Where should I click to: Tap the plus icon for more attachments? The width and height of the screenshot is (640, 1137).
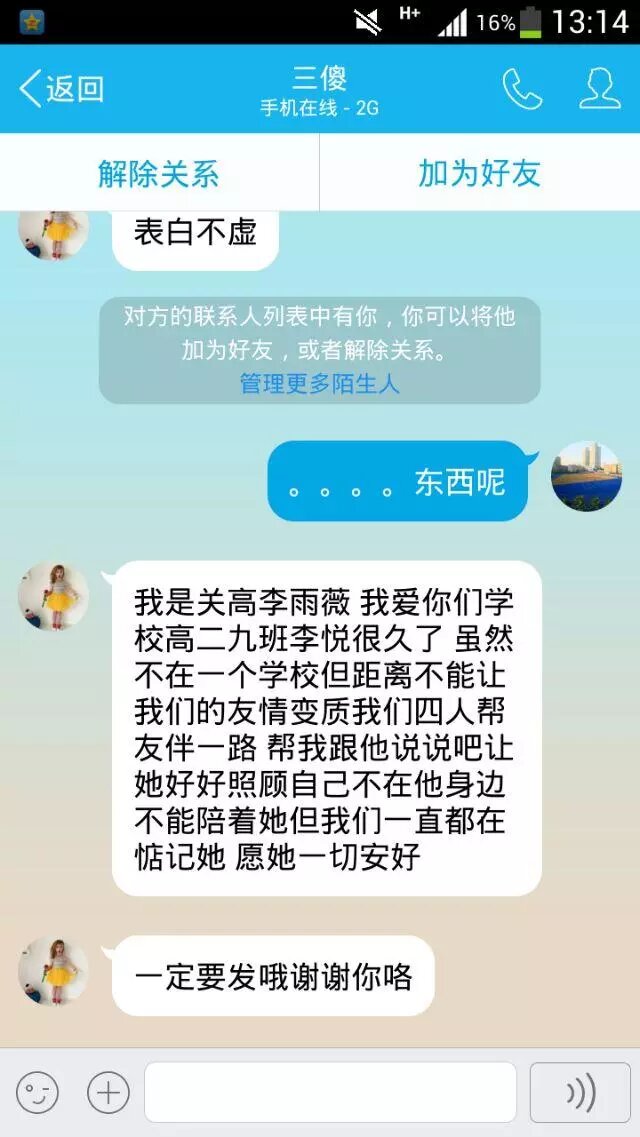click(x=108, y=1093)
